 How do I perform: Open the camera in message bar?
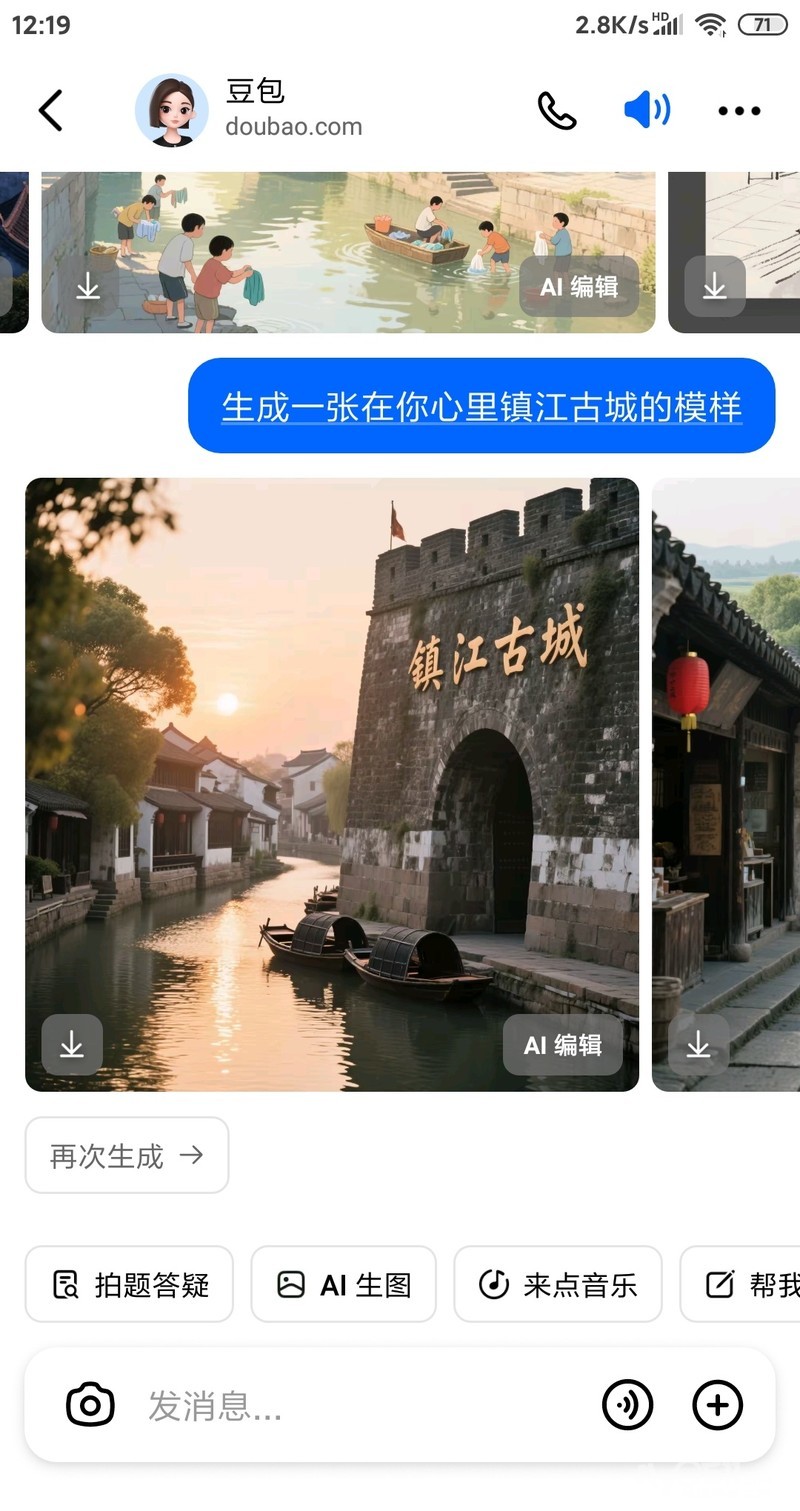coord(90,1405)
